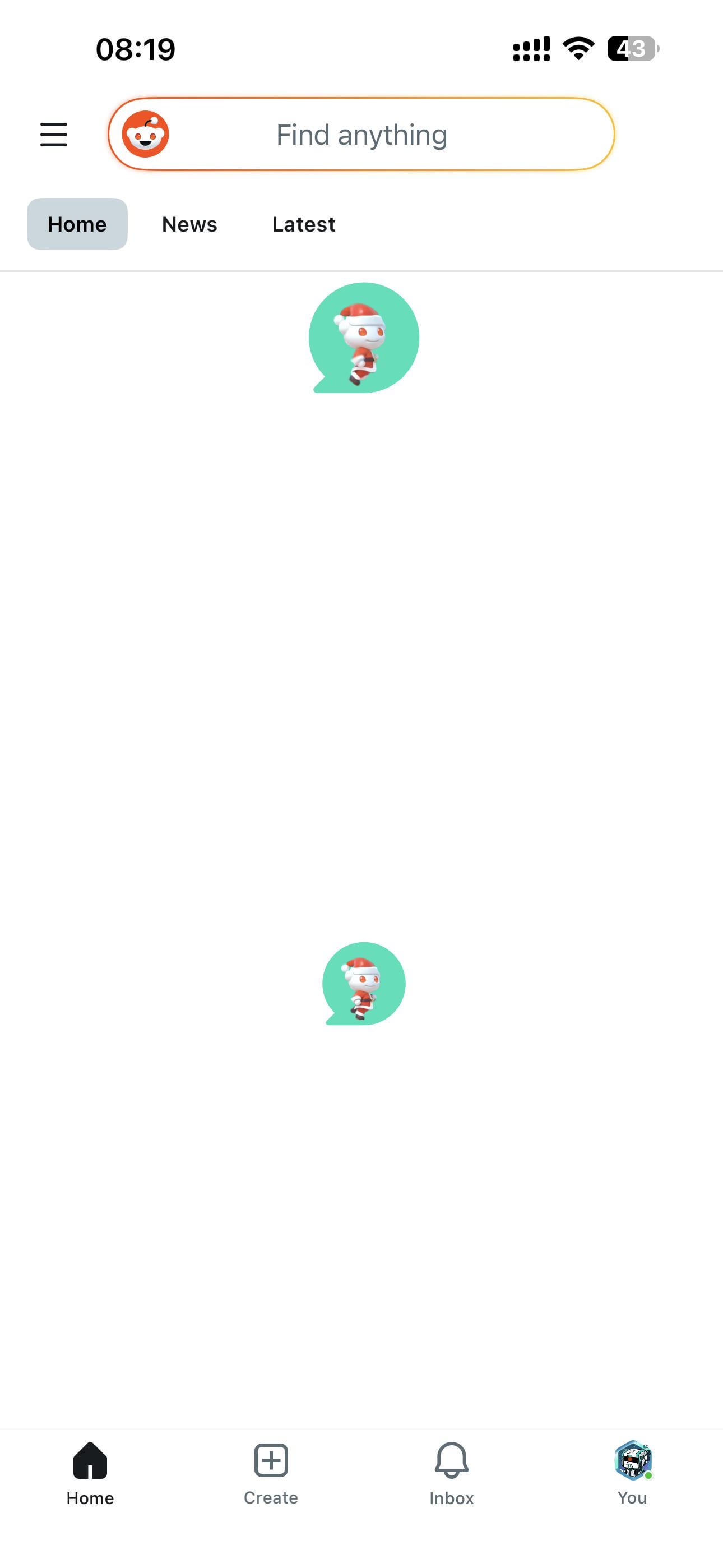The height and width of the screenshot is (1568, 723).
Task: Switch to the News tab
Action: coord(189,224)
